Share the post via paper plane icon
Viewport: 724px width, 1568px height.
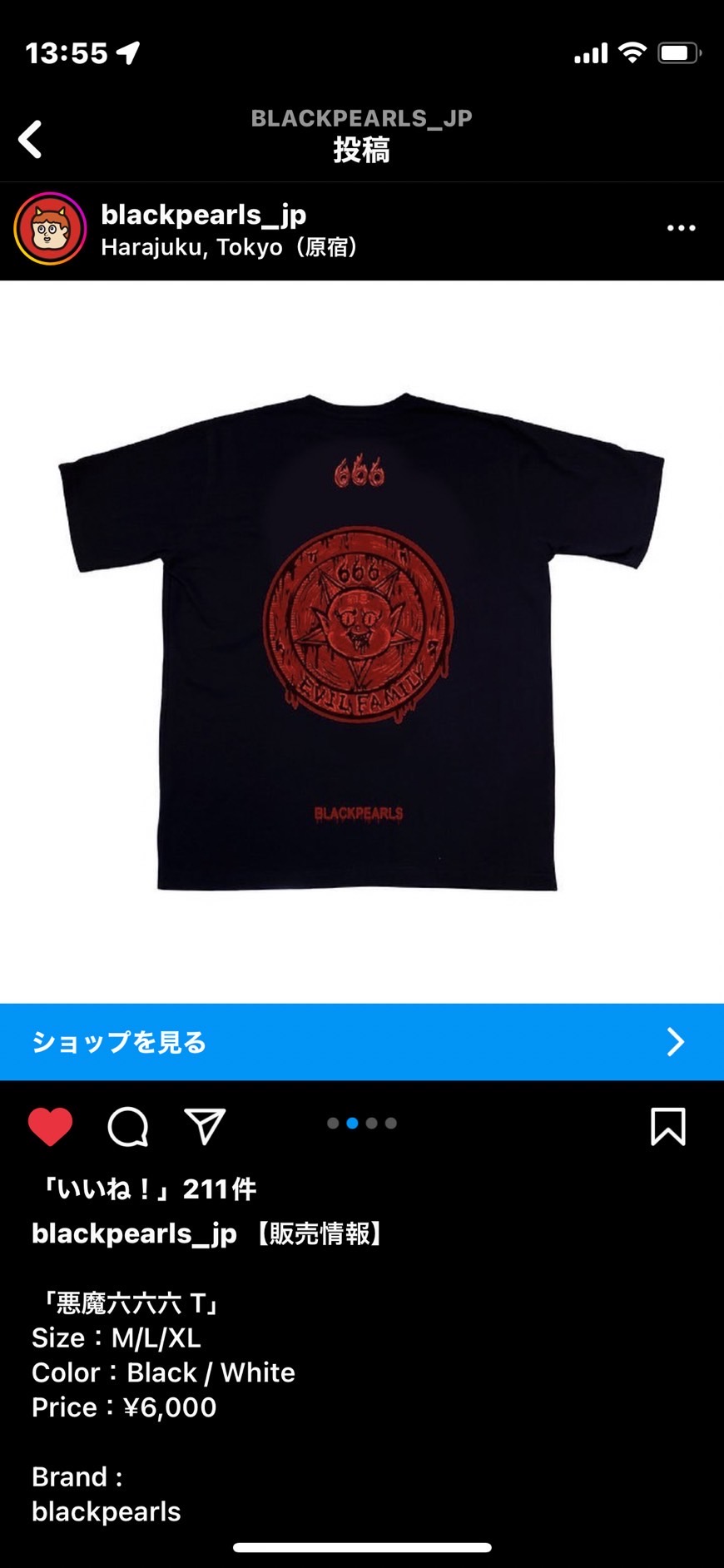[x=205, y=1127]
